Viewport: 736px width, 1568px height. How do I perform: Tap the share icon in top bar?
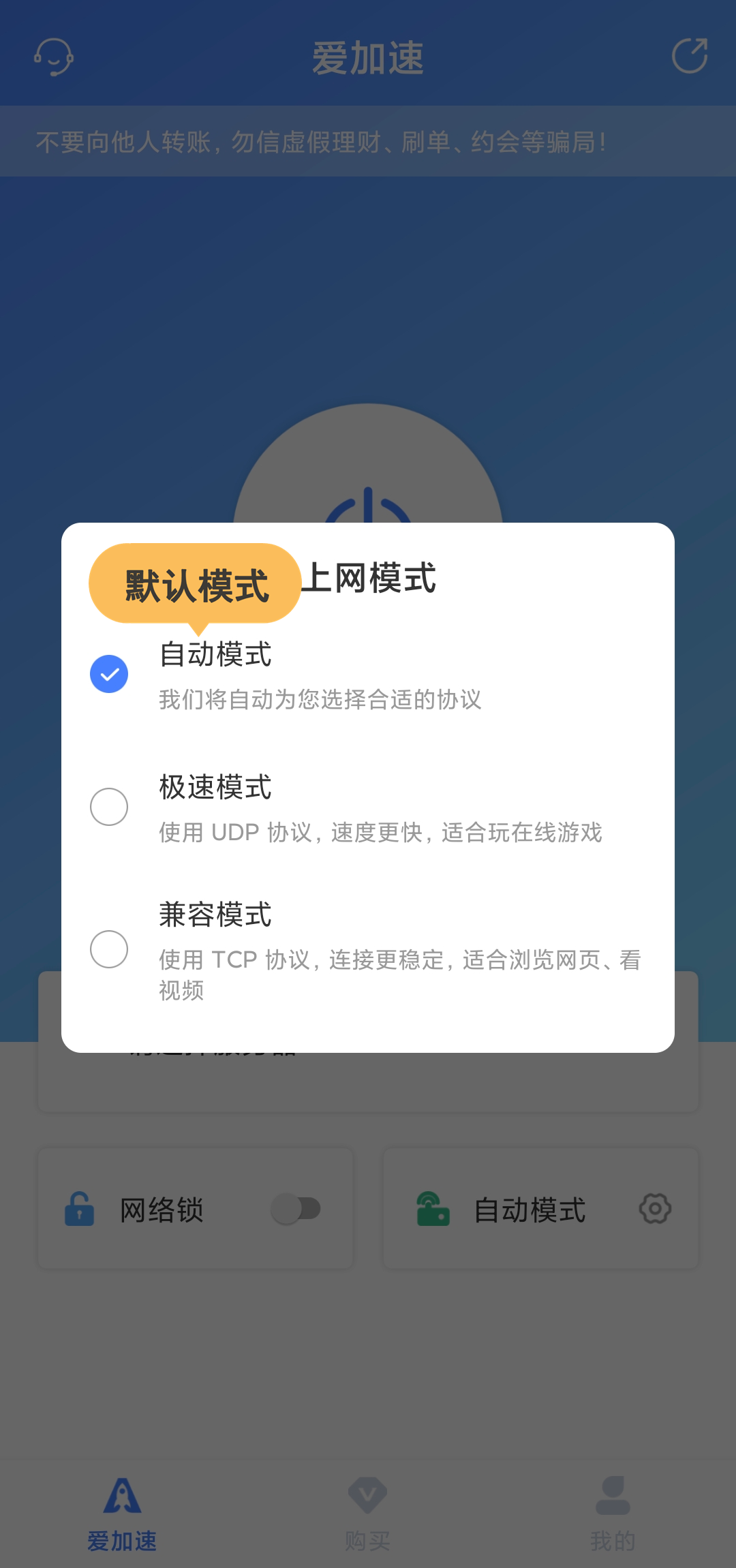[x=689, y=56]
